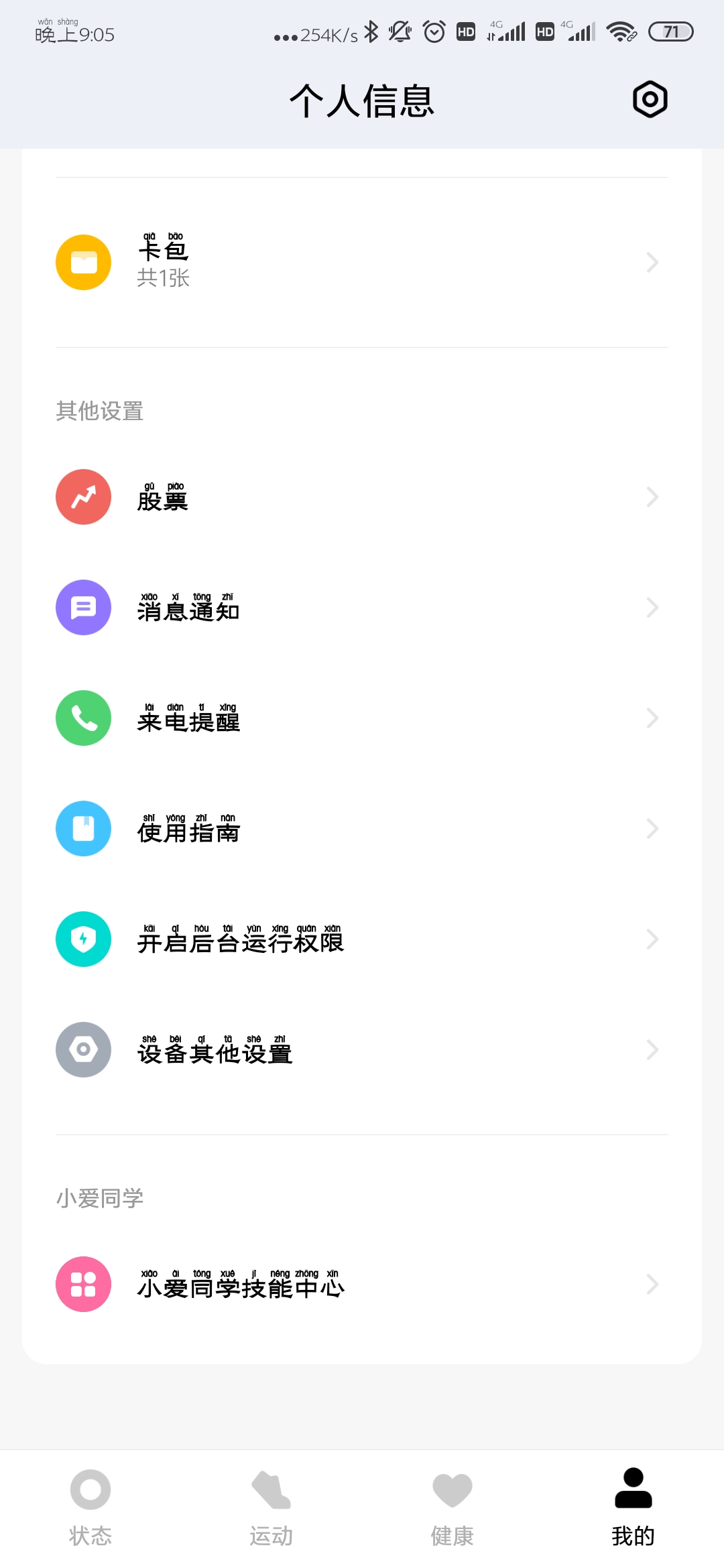
Task: Open 小爱同学技能中心 skill center
Action: point(362,1285)
